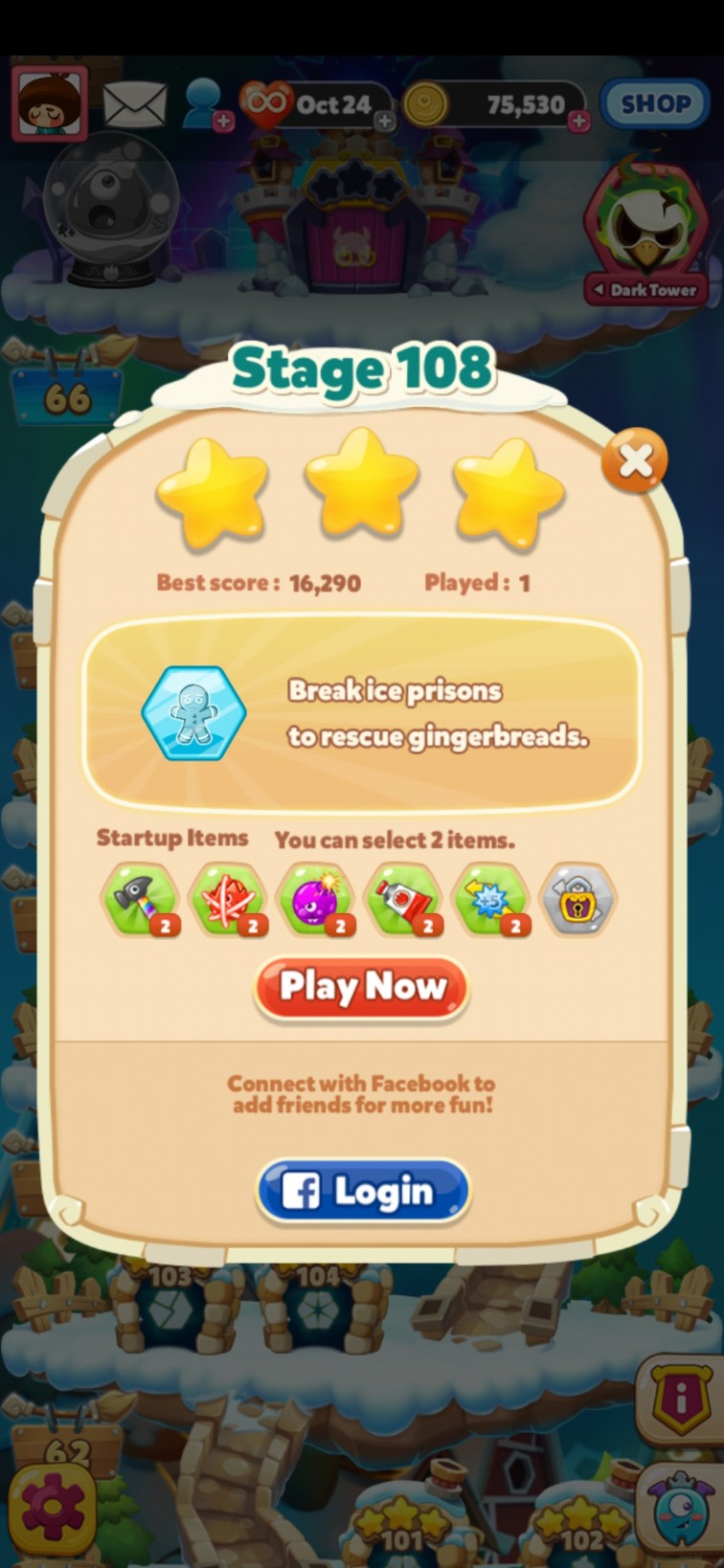Tap the locked startup item slot
This screenshot has width=724, height=1568.
[x=578, y=899]
